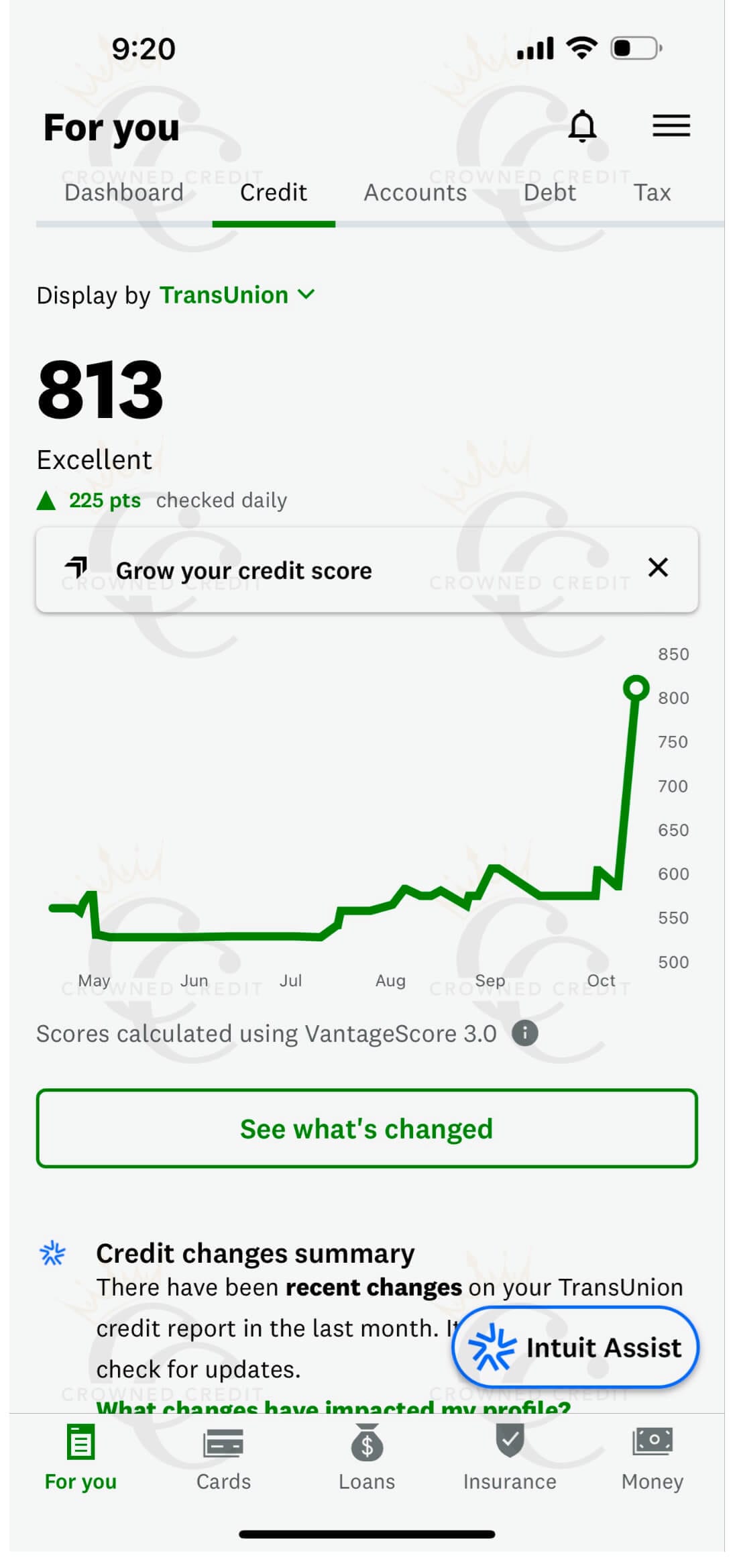Open the Money bottom tab

coord(653,1457)
